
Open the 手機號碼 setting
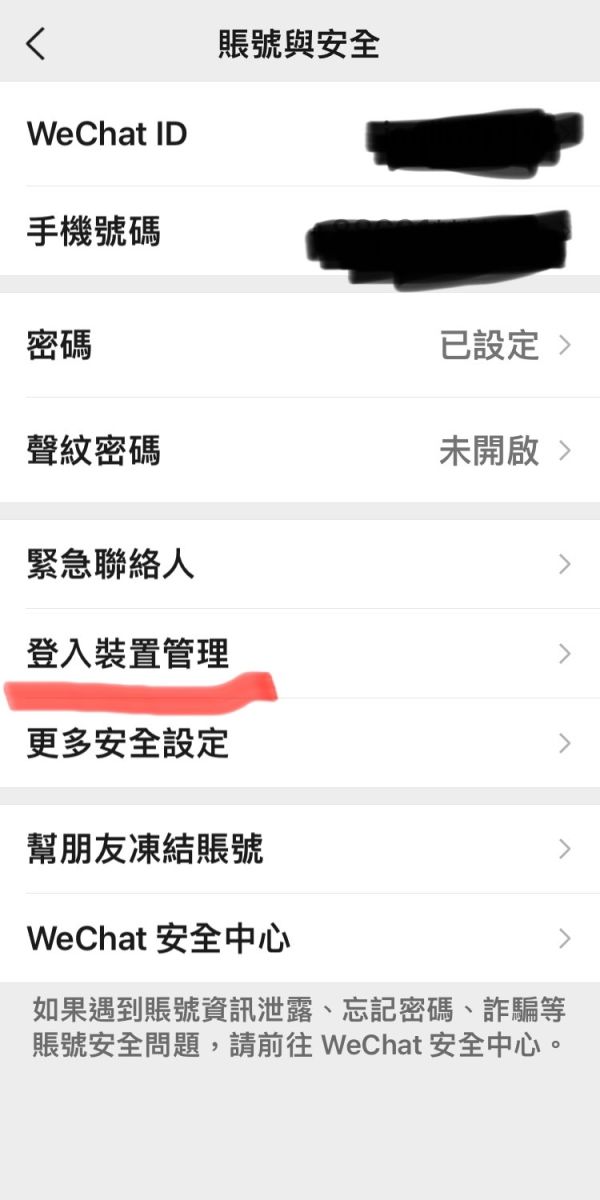click(x=300, y=233)
